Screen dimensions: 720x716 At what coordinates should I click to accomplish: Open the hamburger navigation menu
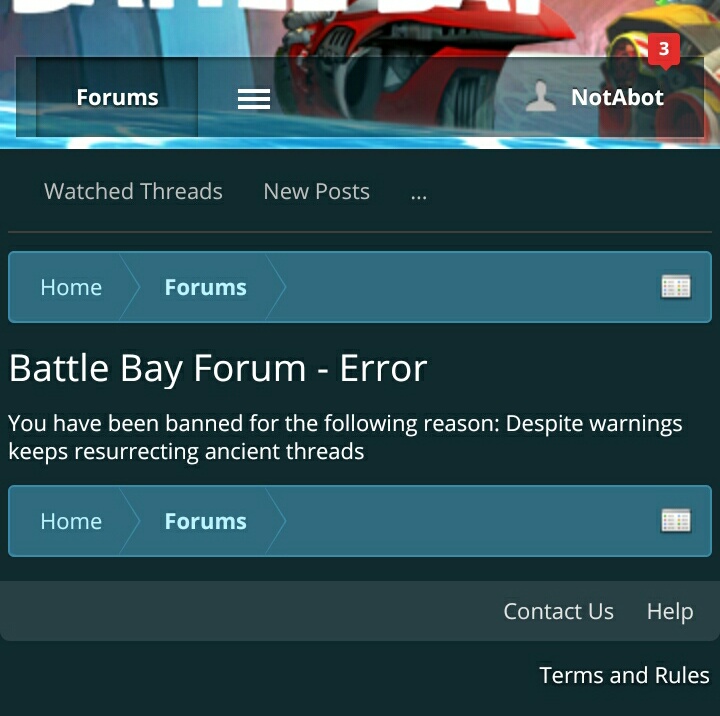coord(254,98)
